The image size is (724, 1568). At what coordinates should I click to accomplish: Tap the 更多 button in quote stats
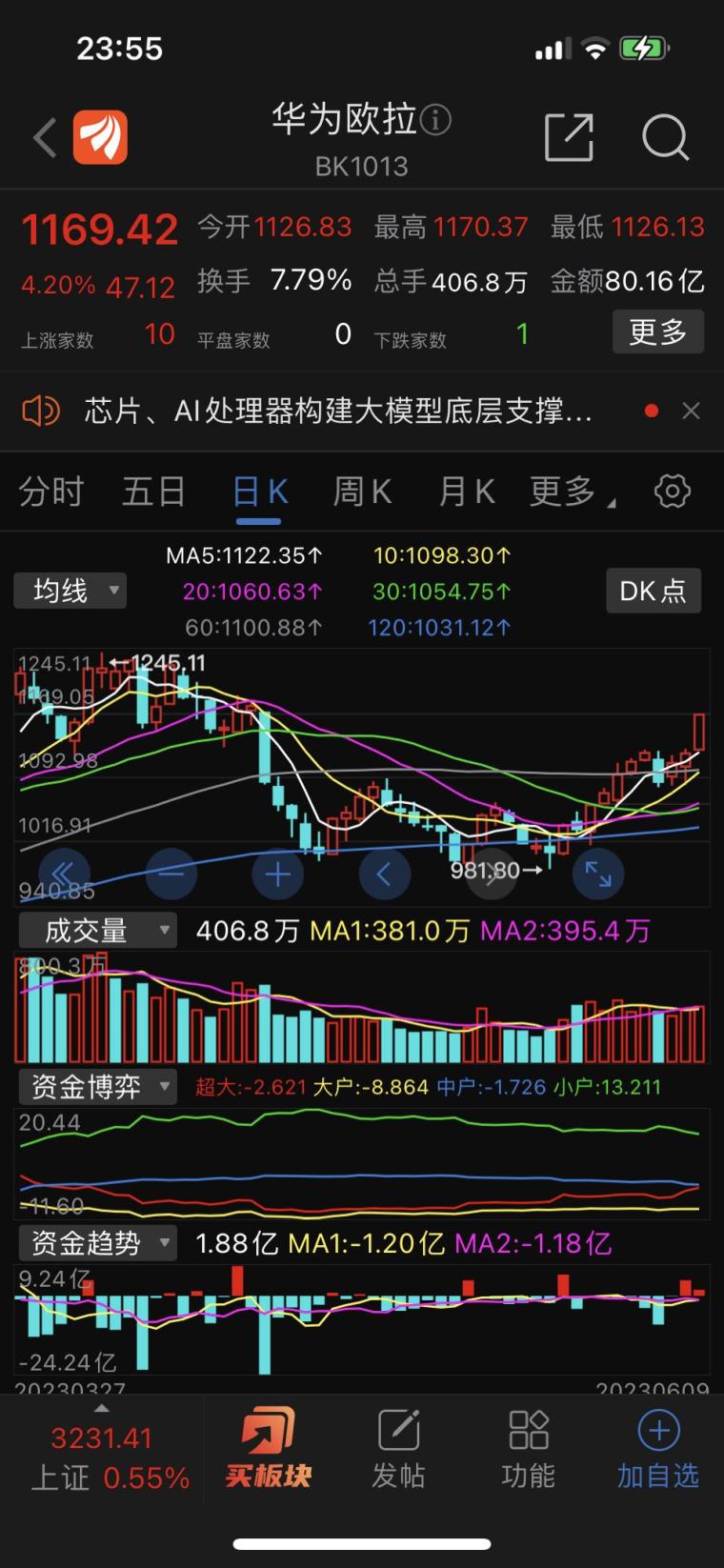pos(658,332)
